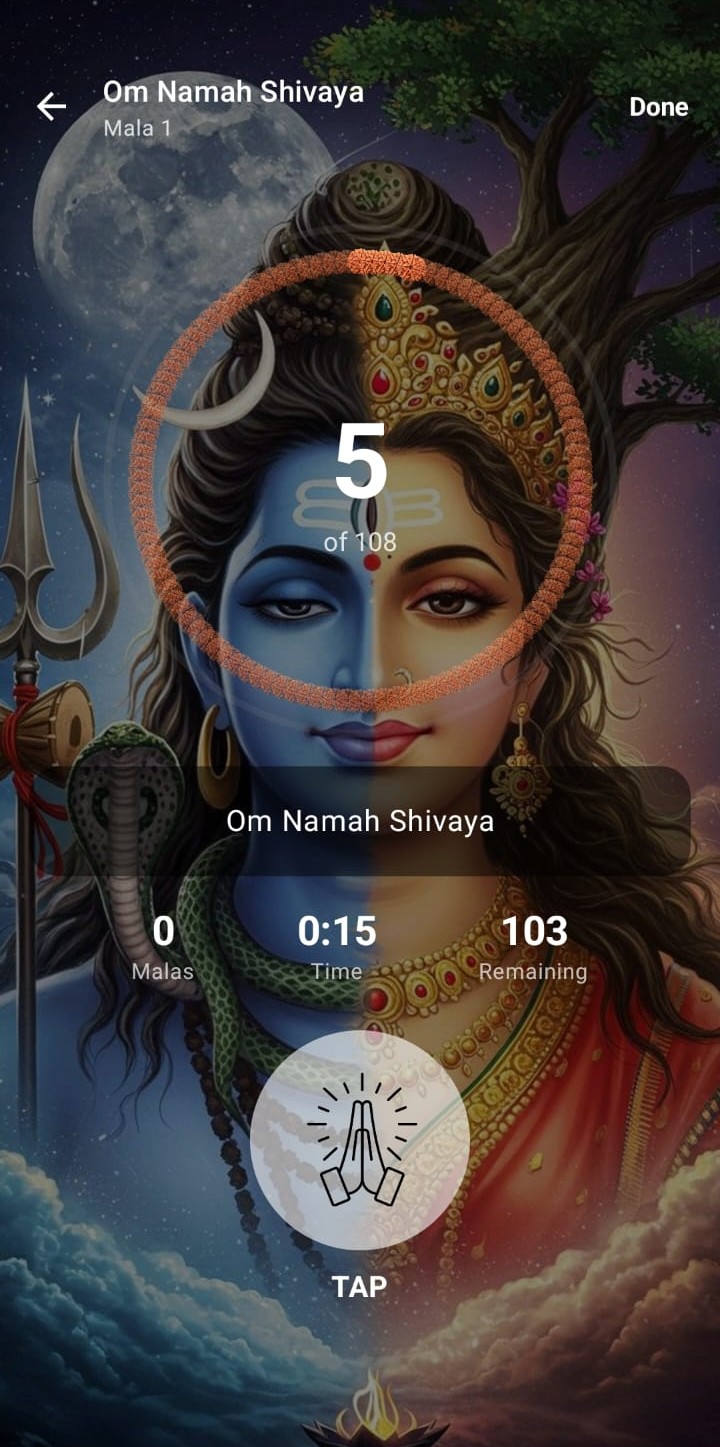Tap the mantra text strip above the stats
This screenshot has height=1447, width=720.
360,821
